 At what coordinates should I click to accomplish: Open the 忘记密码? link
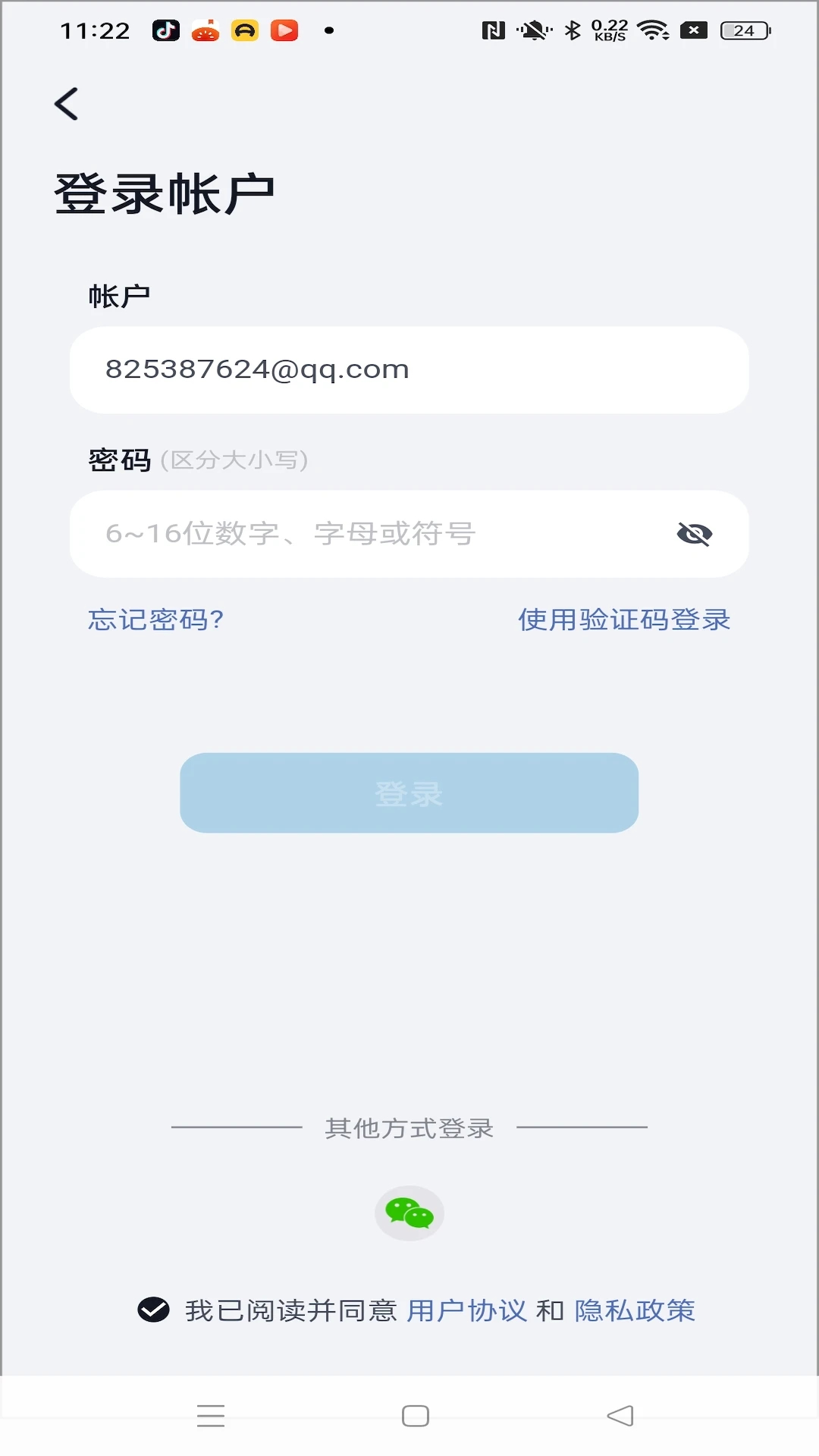[x=155, y=620]
